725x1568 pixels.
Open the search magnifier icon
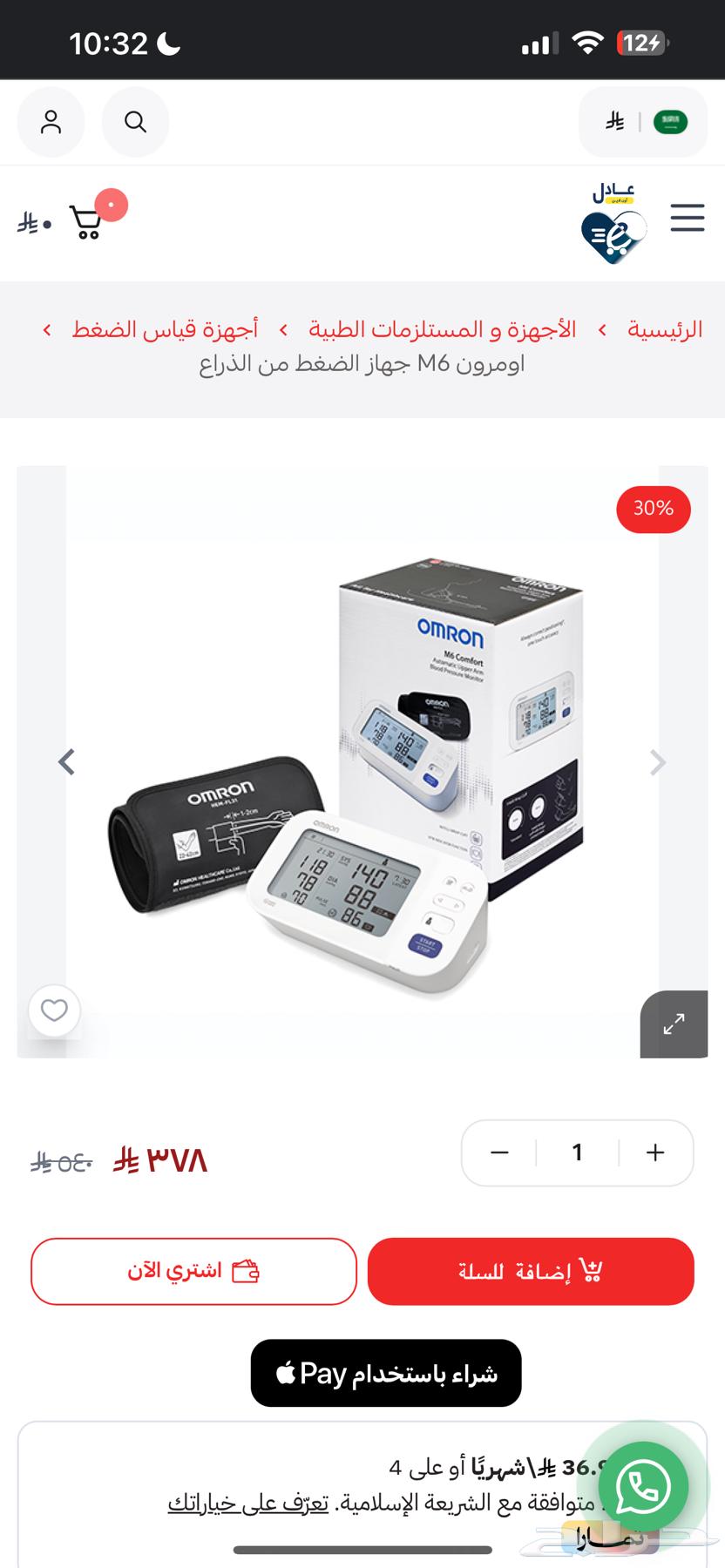135,122
